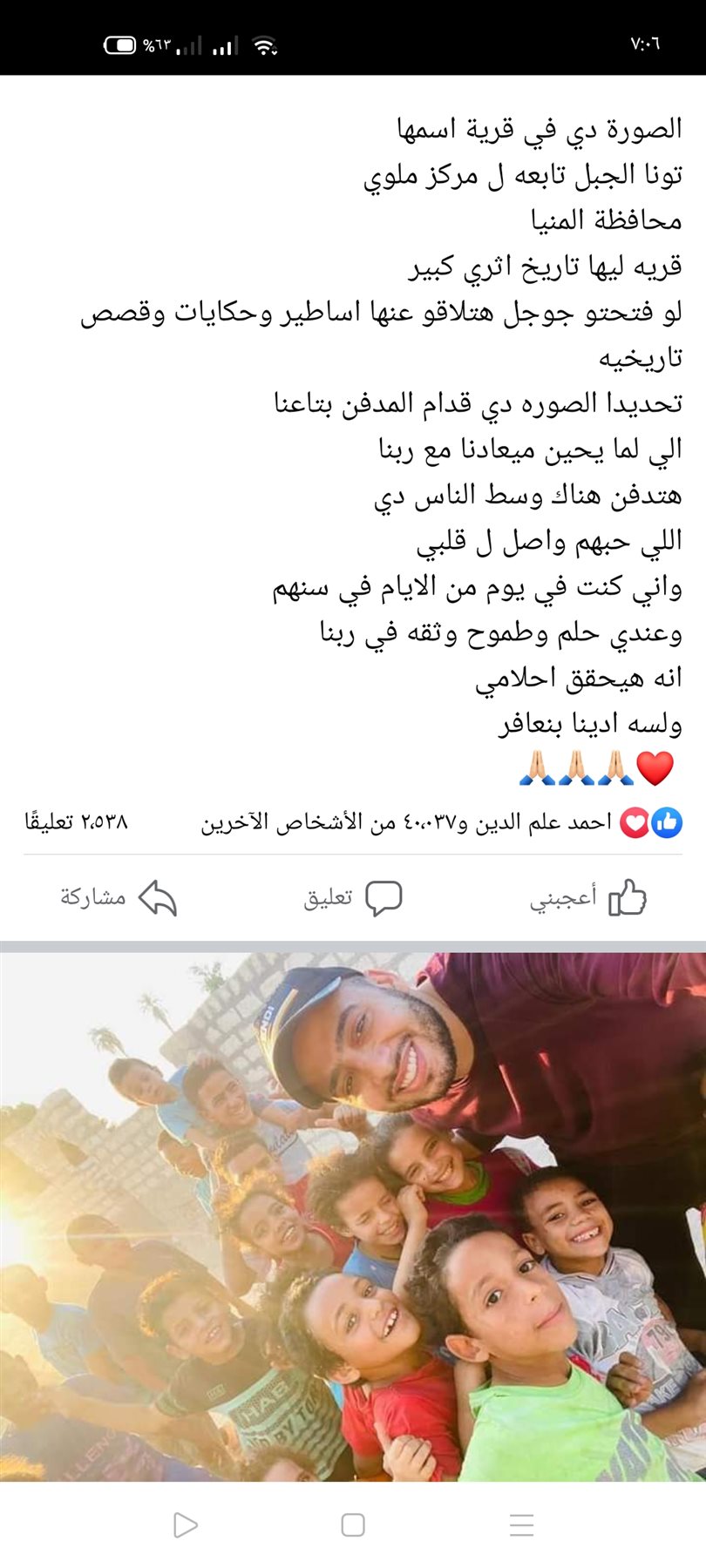View the 2,538 comments count
This screenshot has height=1568, width=706.
(x=77, y=821)
